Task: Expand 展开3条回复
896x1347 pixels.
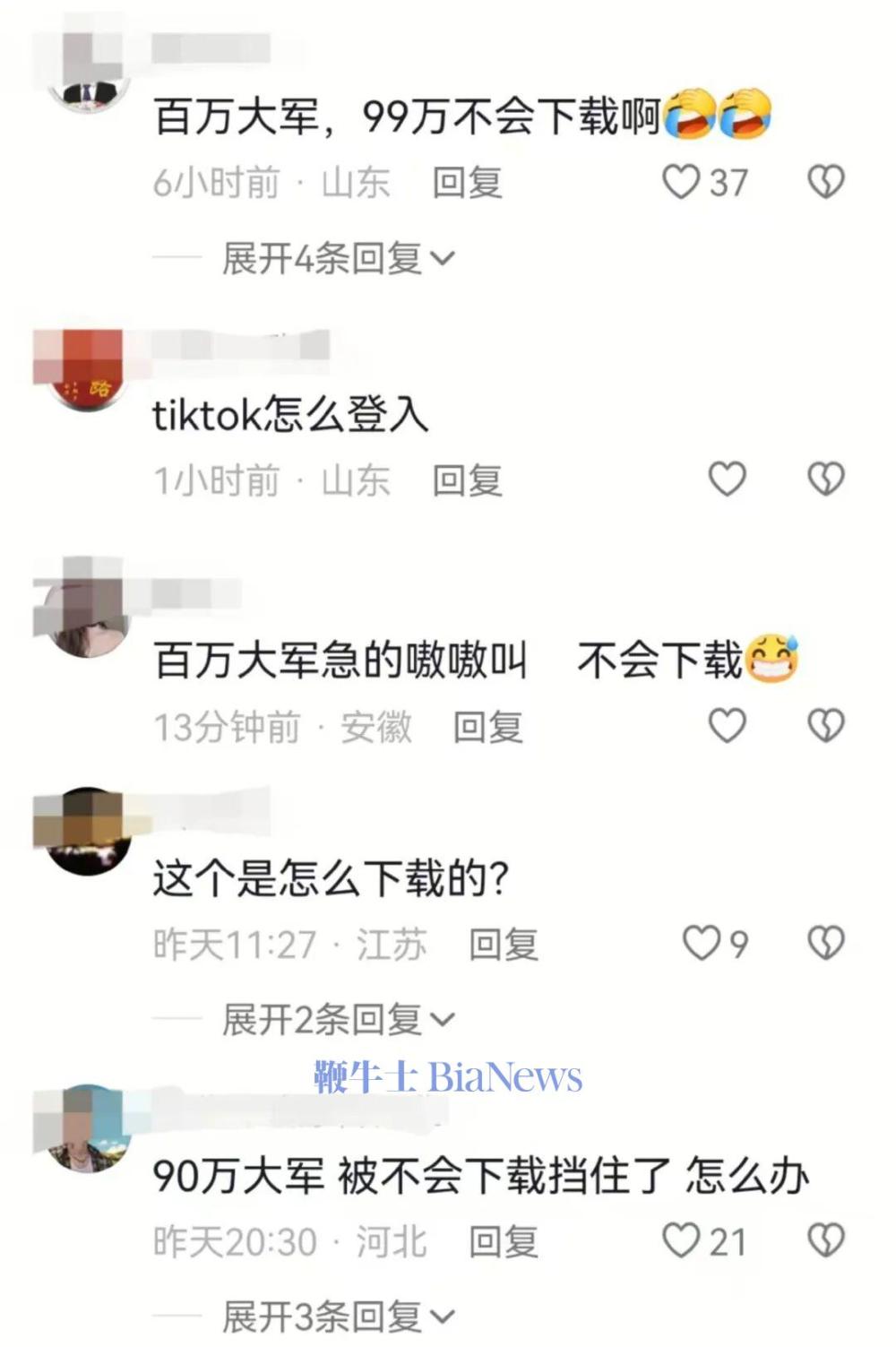Action: tap(339, 1317)
